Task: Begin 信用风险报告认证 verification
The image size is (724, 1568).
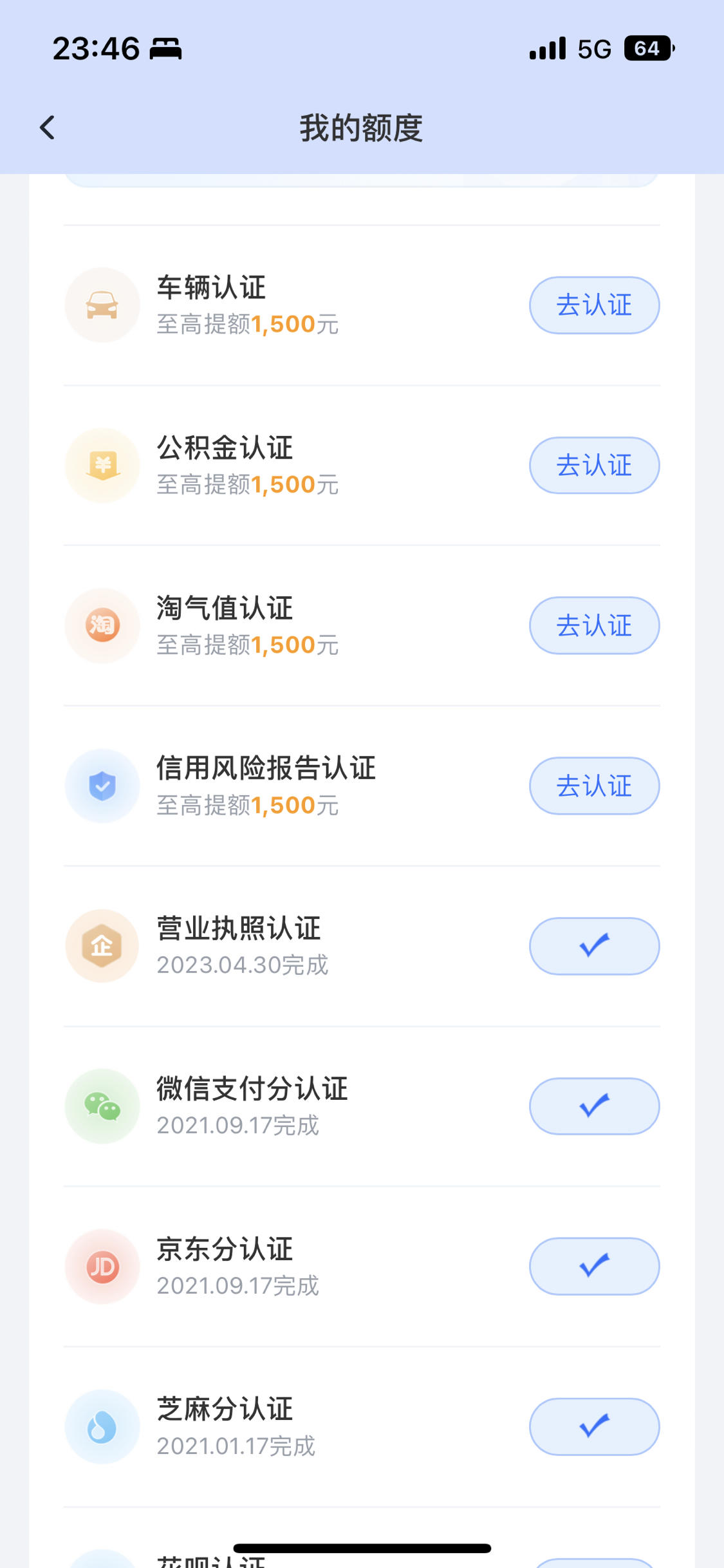Action: click(594, 786)
